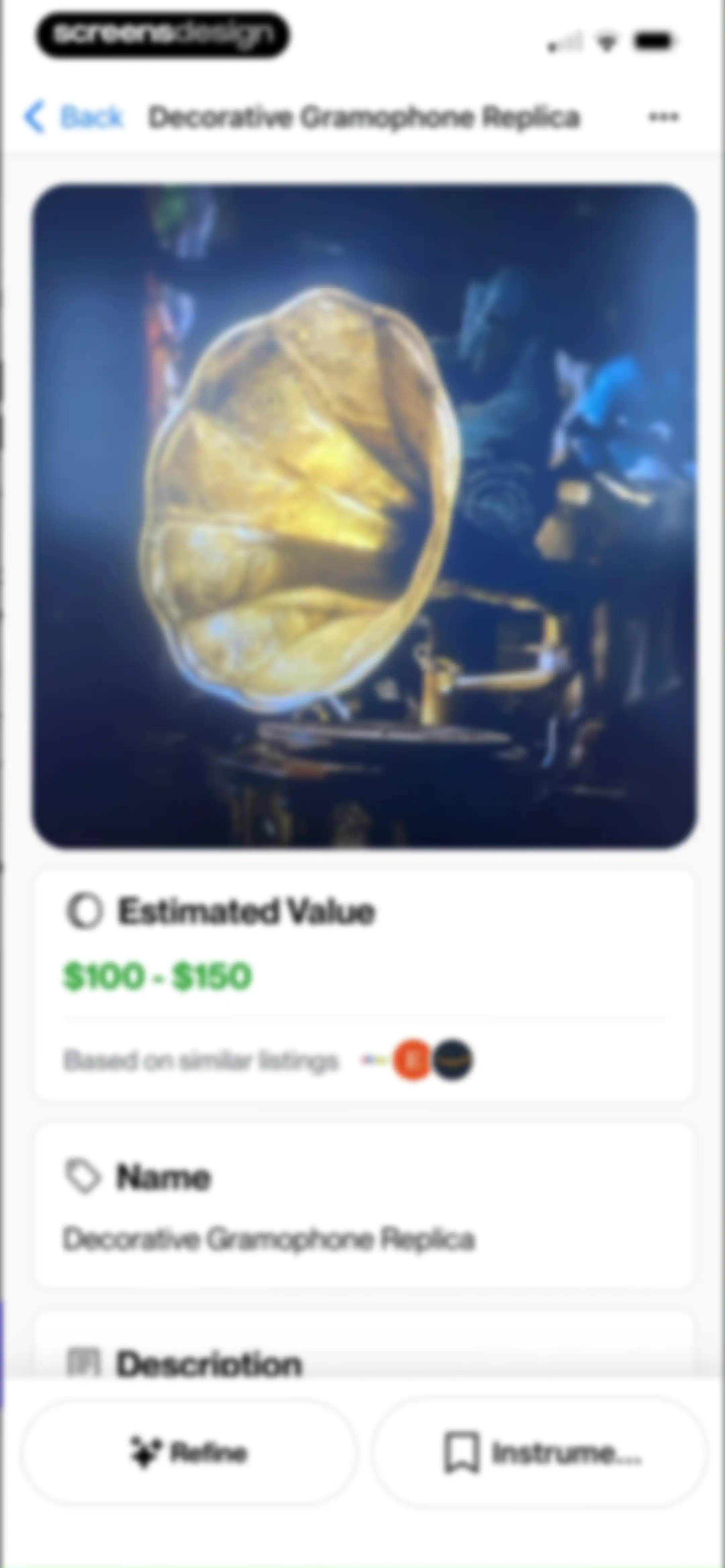The width and height of the screenshot is (725, 1568).
Task: Tap the Refine button
Action: tap(189, 1452)
